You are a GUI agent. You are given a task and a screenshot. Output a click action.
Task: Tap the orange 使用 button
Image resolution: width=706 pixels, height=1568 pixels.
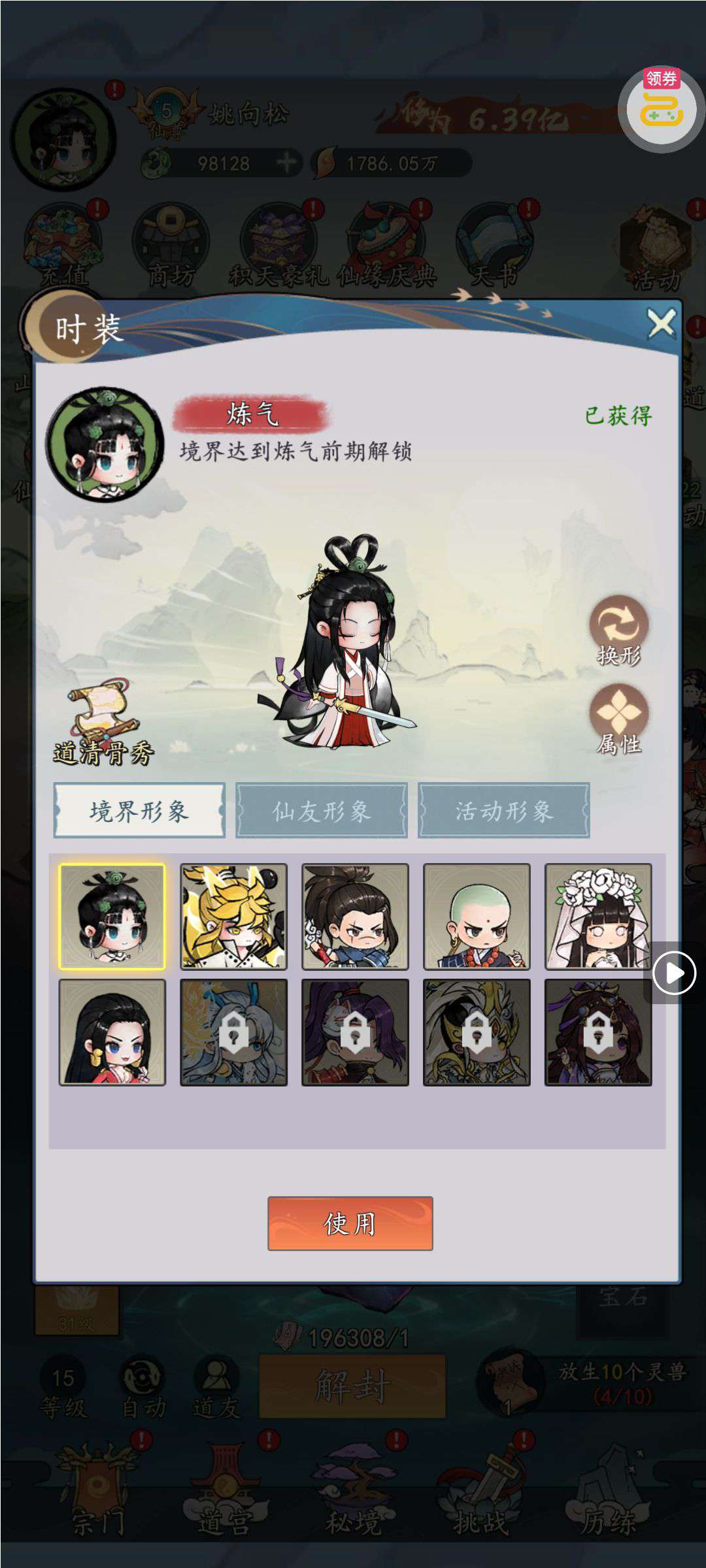[x=350, y=1223]
